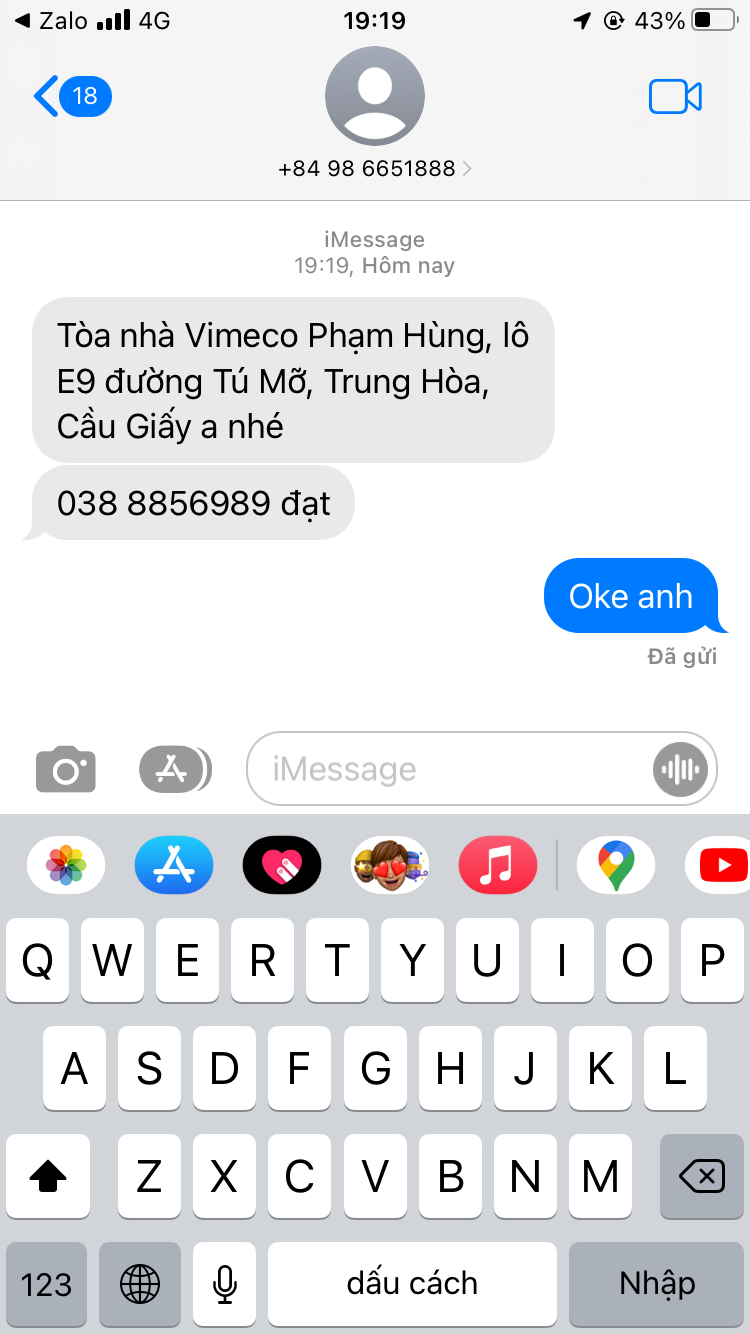This screenshot has width=750, height=1334.
Task: Return to Zalo from the status bar
Action: pyautogui.click(x=50, y=20)
